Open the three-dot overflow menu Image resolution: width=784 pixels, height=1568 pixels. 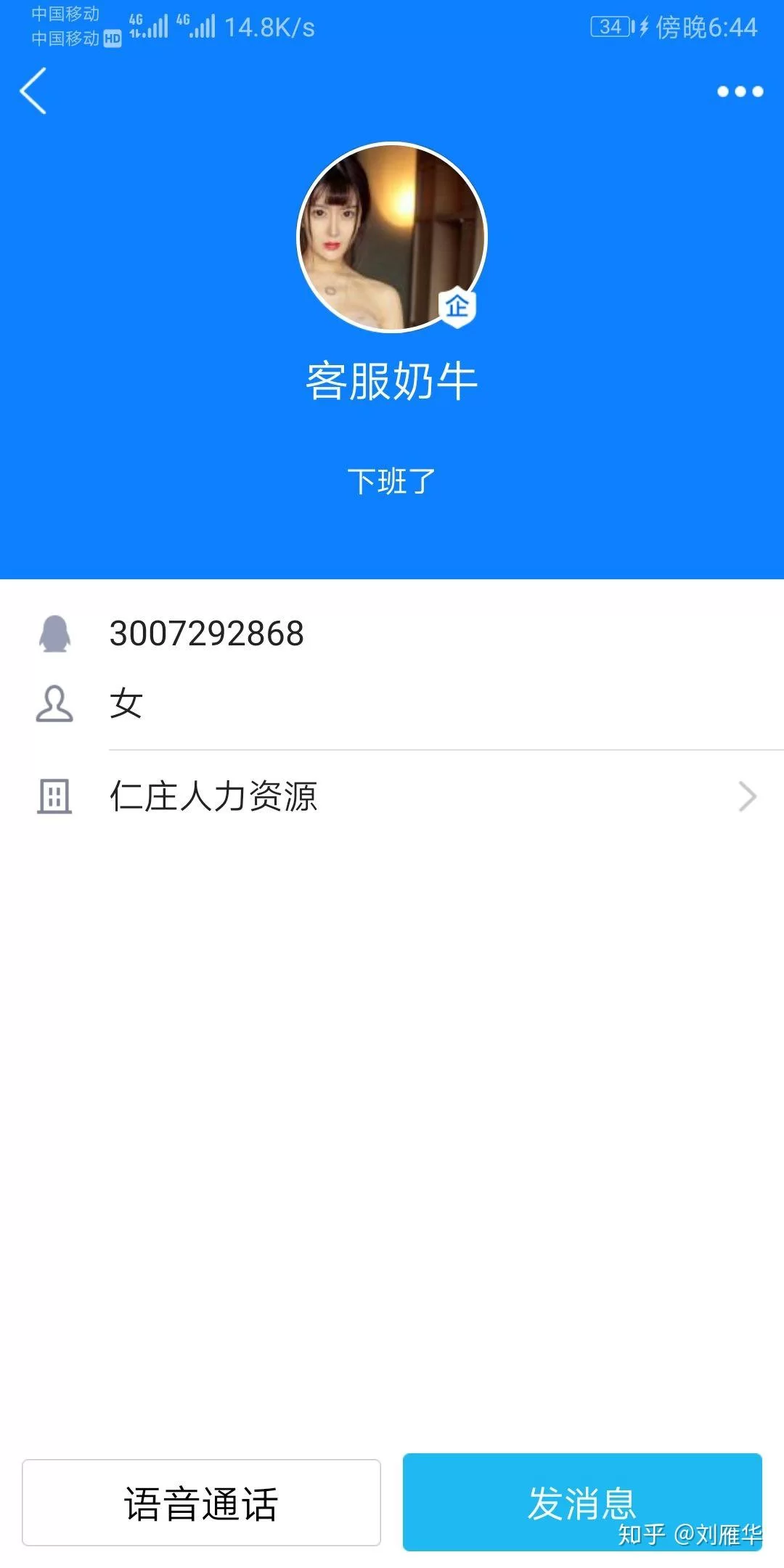pyautogui.click(x=740, y=91)
